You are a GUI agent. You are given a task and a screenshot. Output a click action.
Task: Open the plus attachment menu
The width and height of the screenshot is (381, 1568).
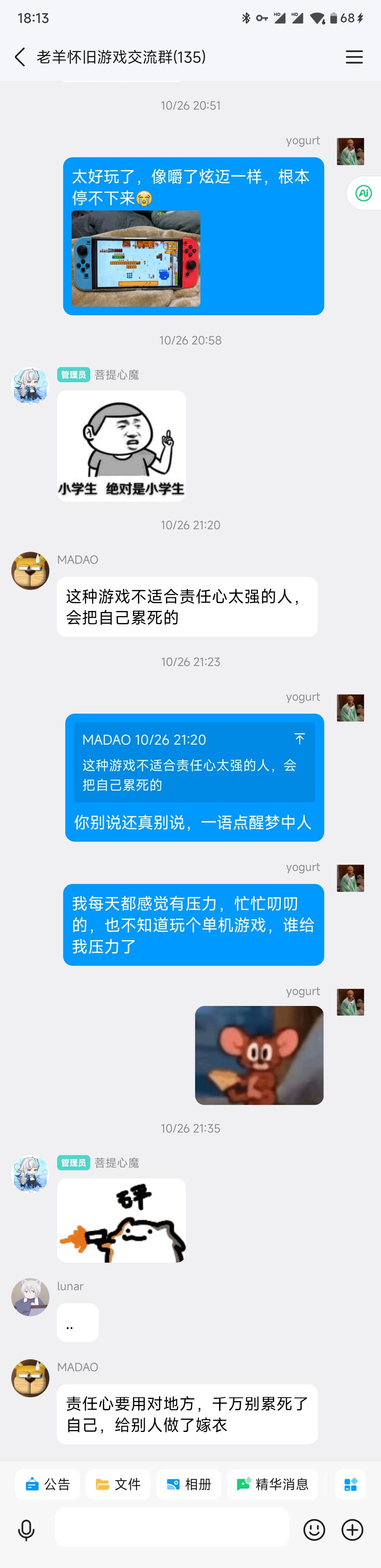[352, 1530]
